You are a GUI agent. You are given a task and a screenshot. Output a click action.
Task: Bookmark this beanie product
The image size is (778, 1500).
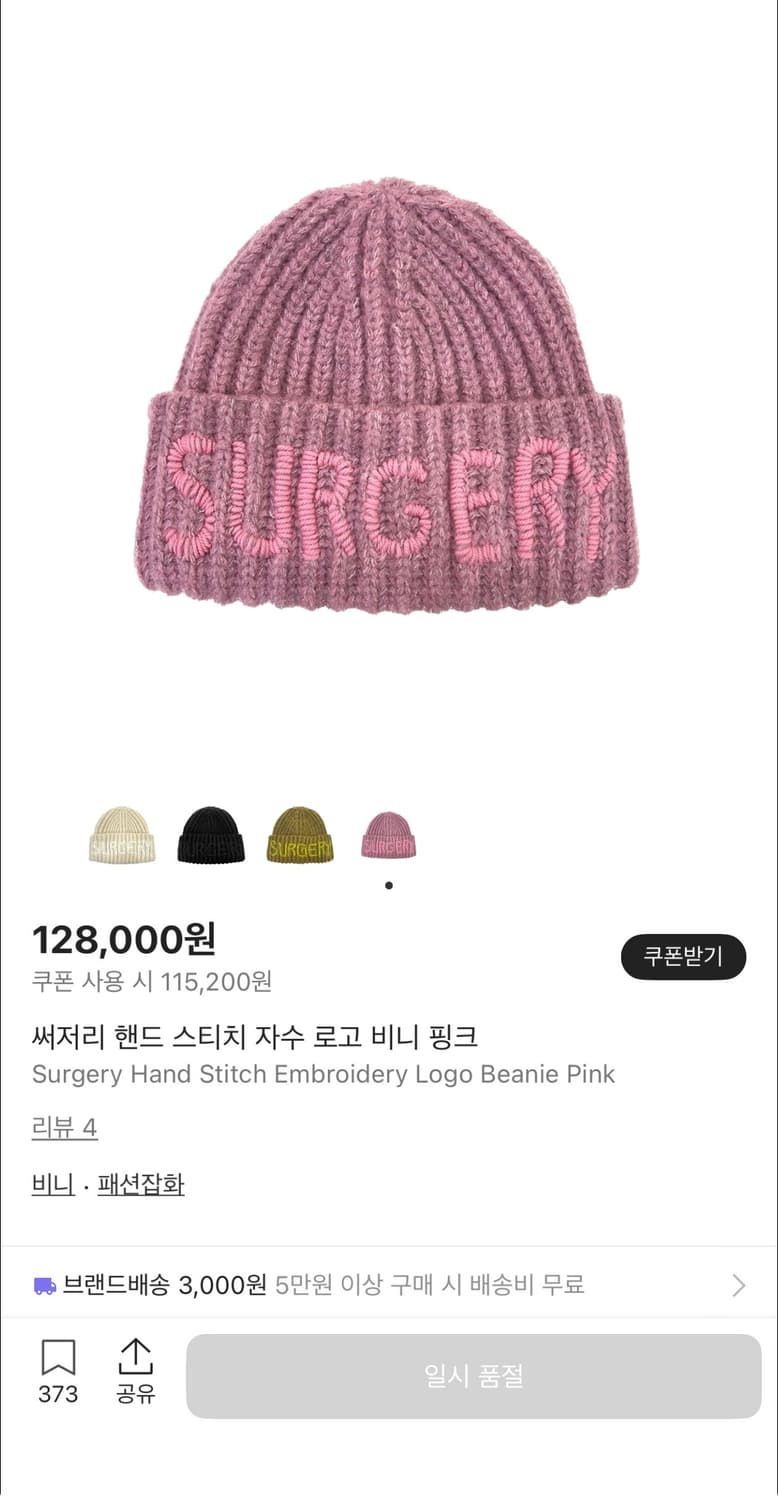point(59,1358)
